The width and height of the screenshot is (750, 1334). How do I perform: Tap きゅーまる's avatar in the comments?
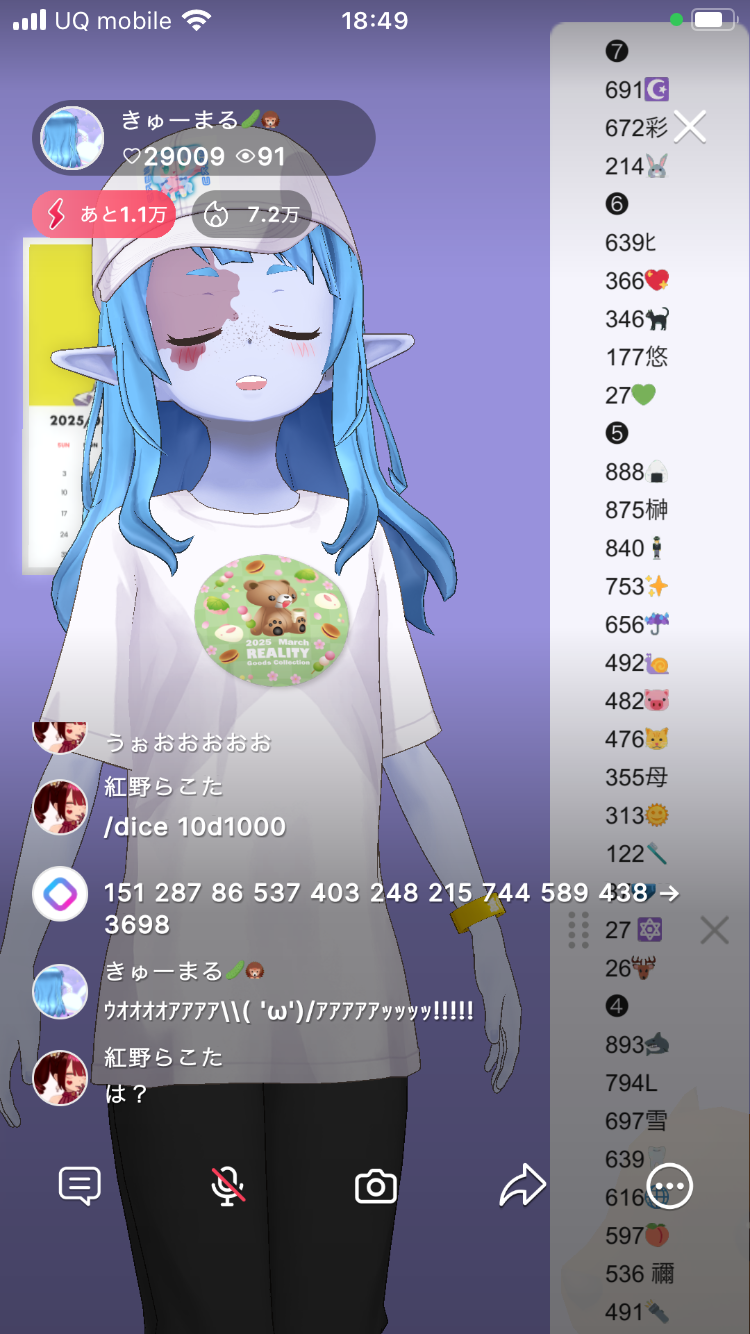[60, 991]
